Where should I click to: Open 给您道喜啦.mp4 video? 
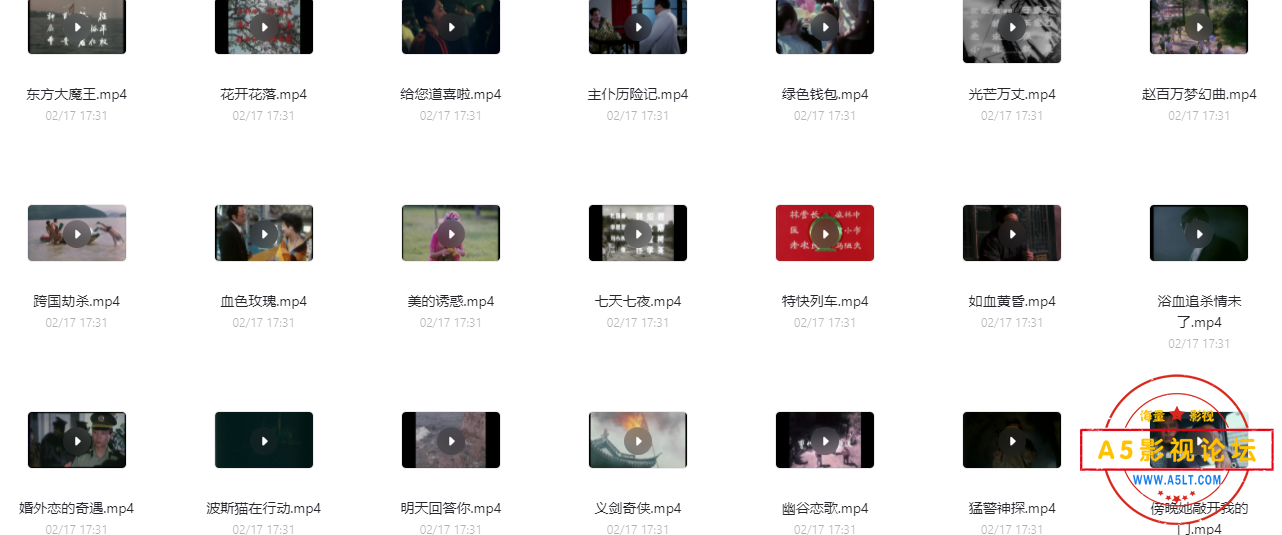pyautogui.click(x=451, y=27)
